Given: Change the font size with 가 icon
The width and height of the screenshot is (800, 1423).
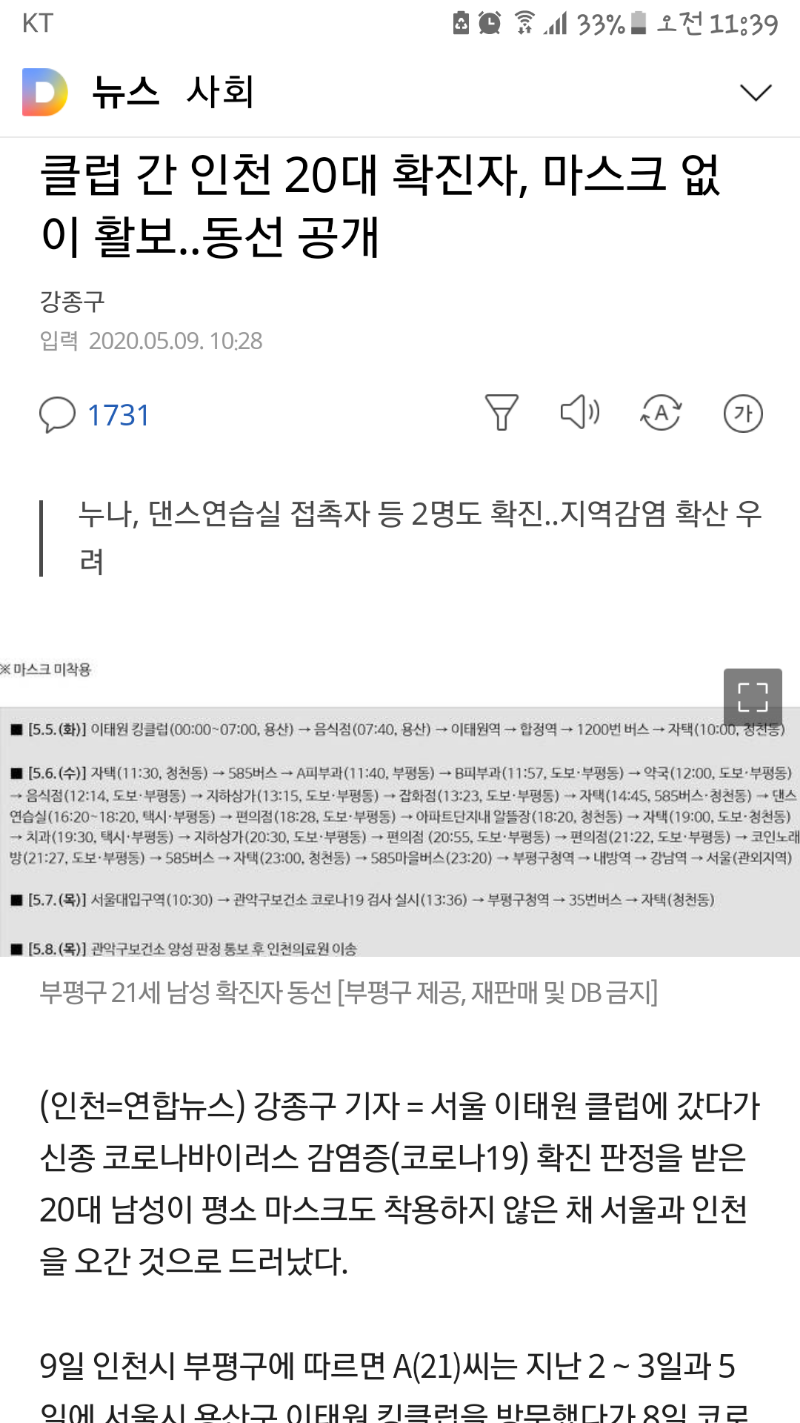Looking at the screenshot, I should click(x=742, y=412).
